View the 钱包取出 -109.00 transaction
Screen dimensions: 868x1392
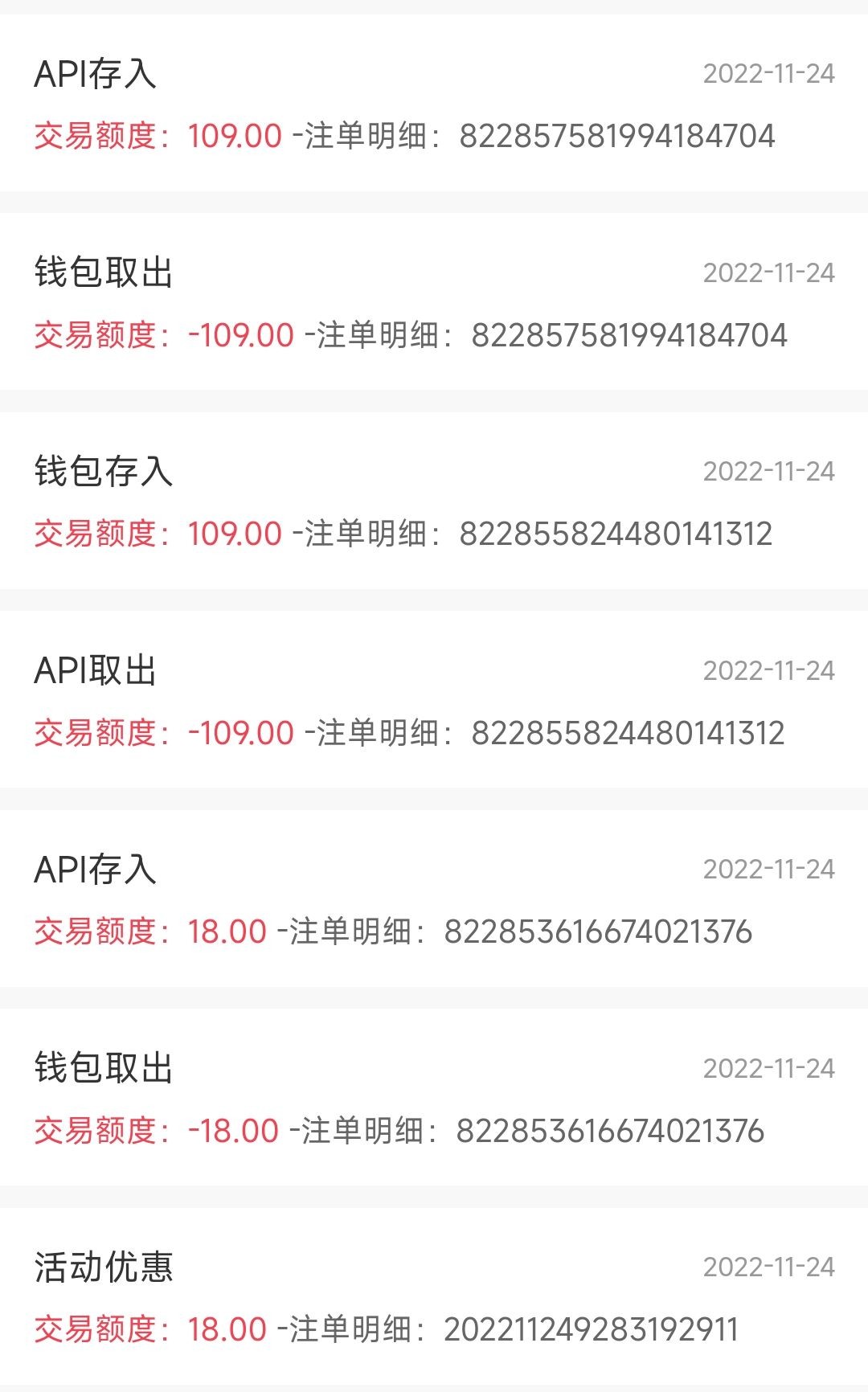click(x=434, y=302)
